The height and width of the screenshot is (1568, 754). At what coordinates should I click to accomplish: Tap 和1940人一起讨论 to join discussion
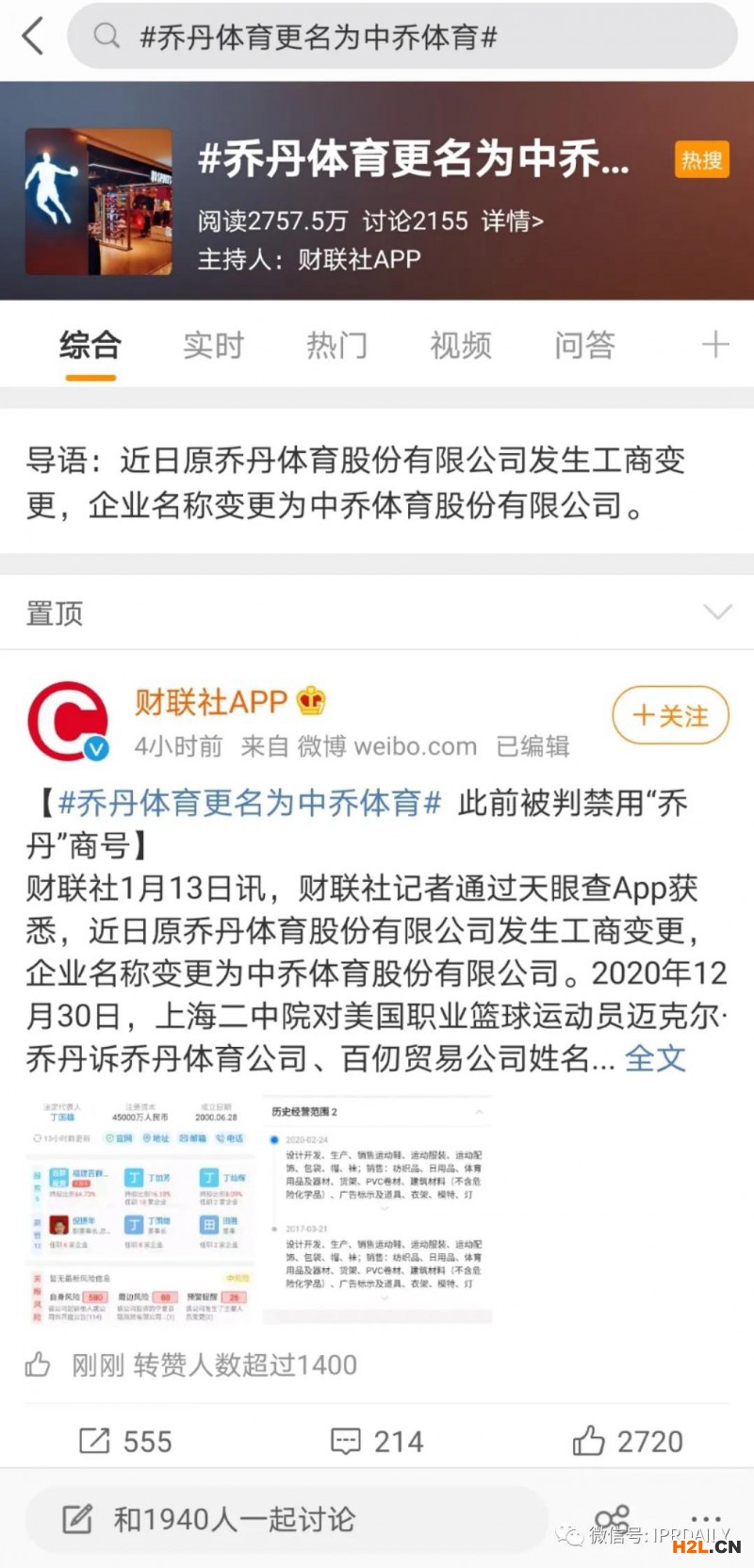[234, 1519]
